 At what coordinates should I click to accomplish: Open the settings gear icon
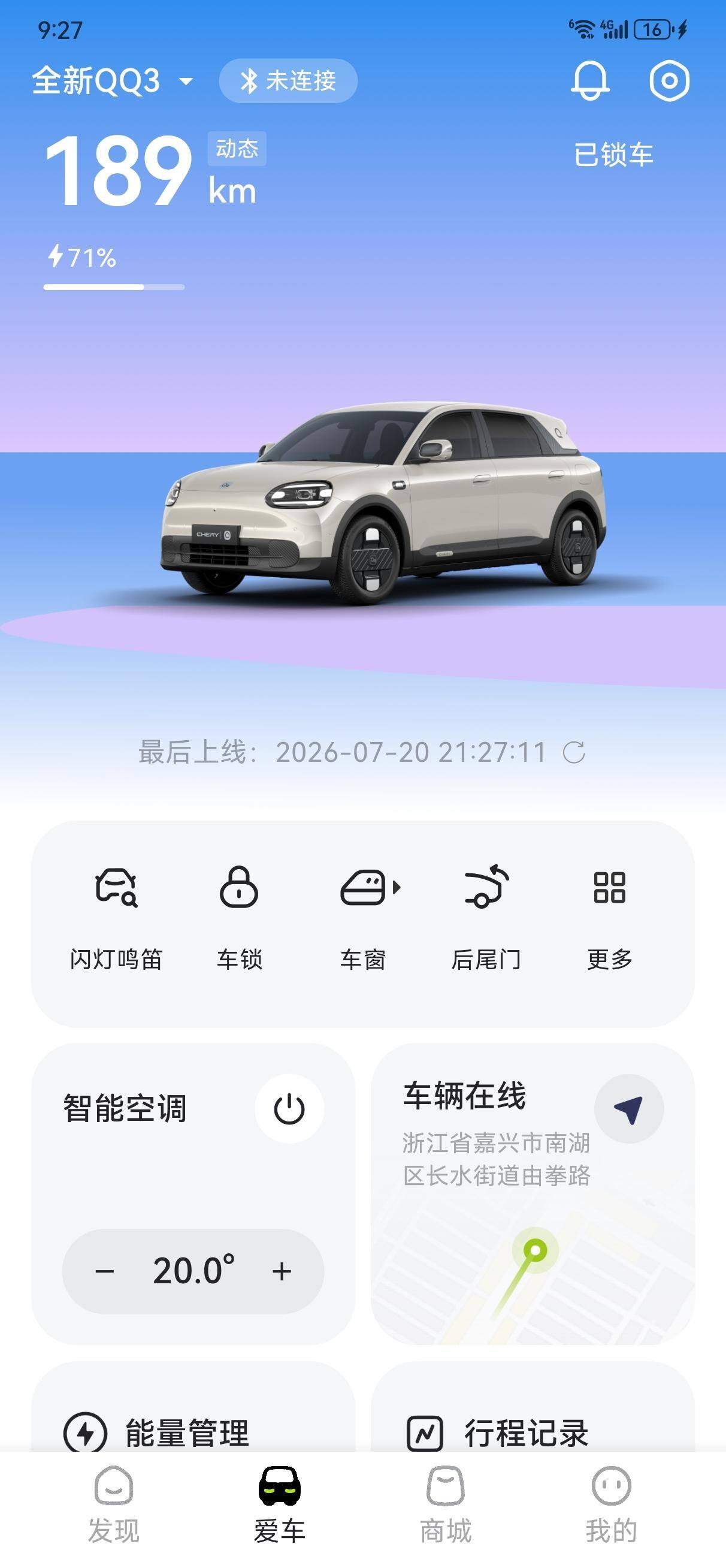tap(669, 80)
